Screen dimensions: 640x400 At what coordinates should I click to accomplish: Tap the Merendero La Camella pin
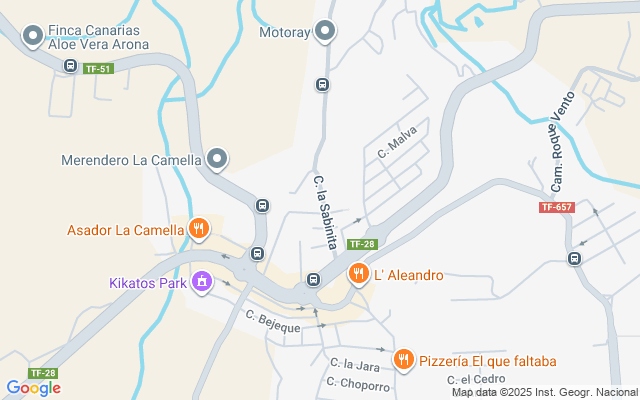tap(218, 158)
